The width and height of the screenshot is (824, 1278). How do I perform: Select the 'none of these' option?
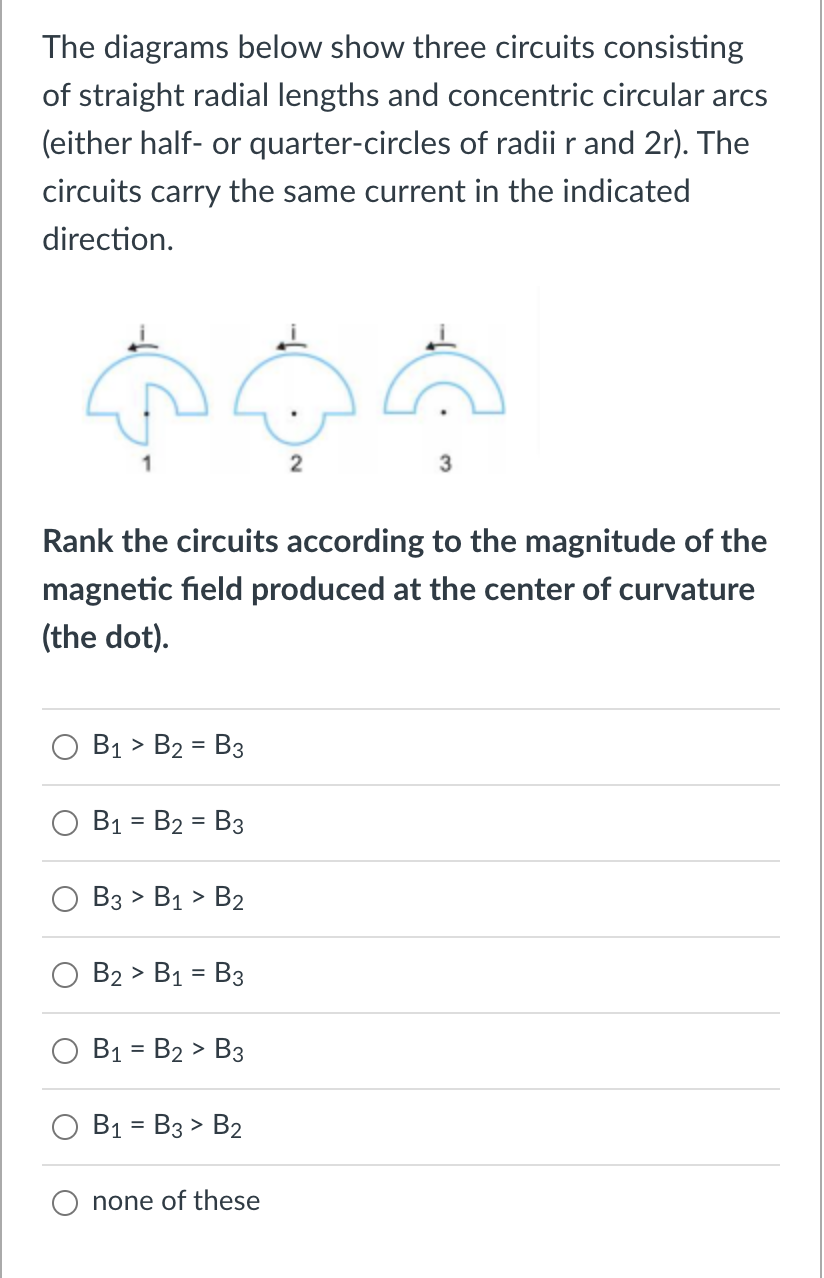click(65, 1202)
